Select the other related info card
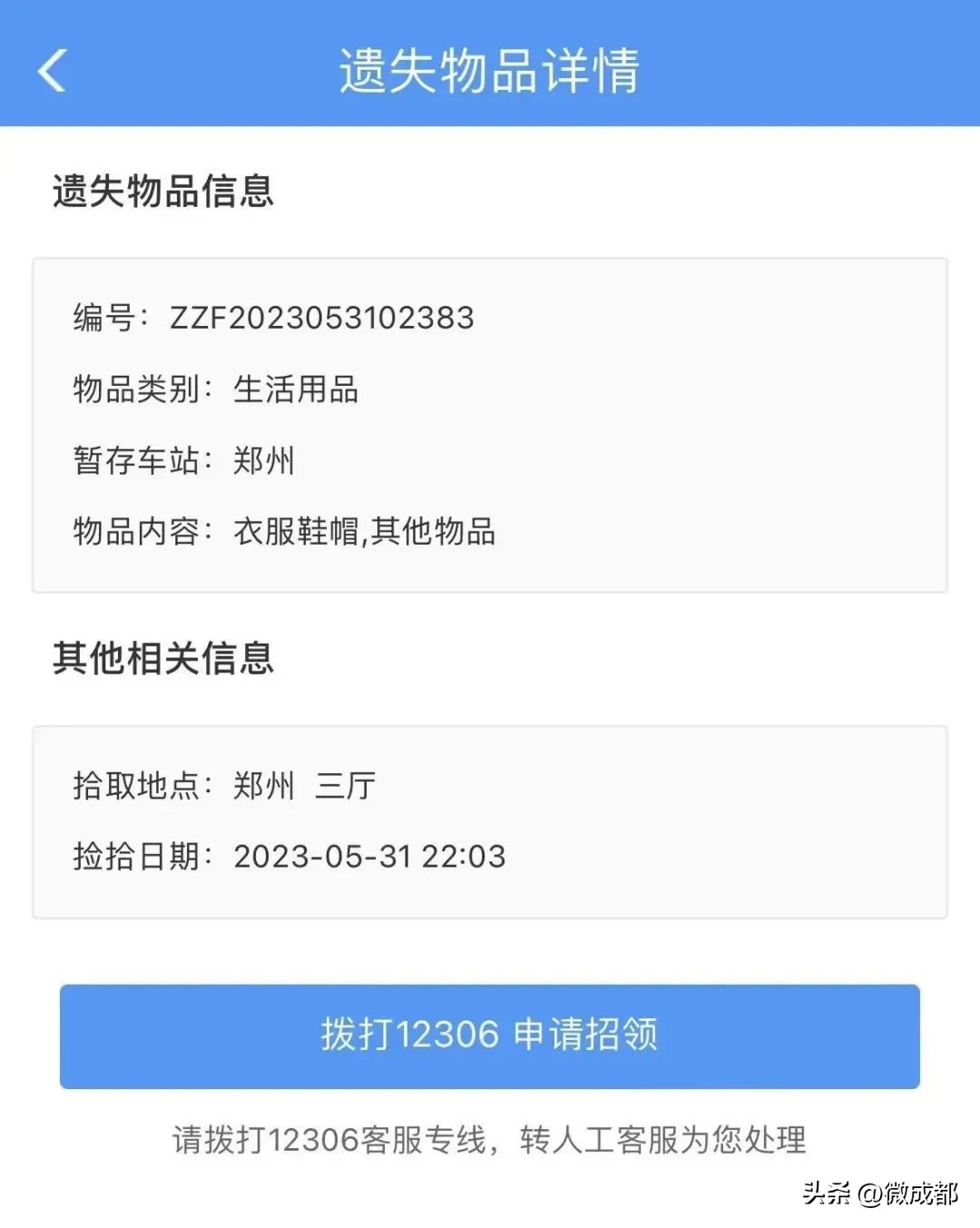Screen dimensions: 980x1228 click(490, 820)
